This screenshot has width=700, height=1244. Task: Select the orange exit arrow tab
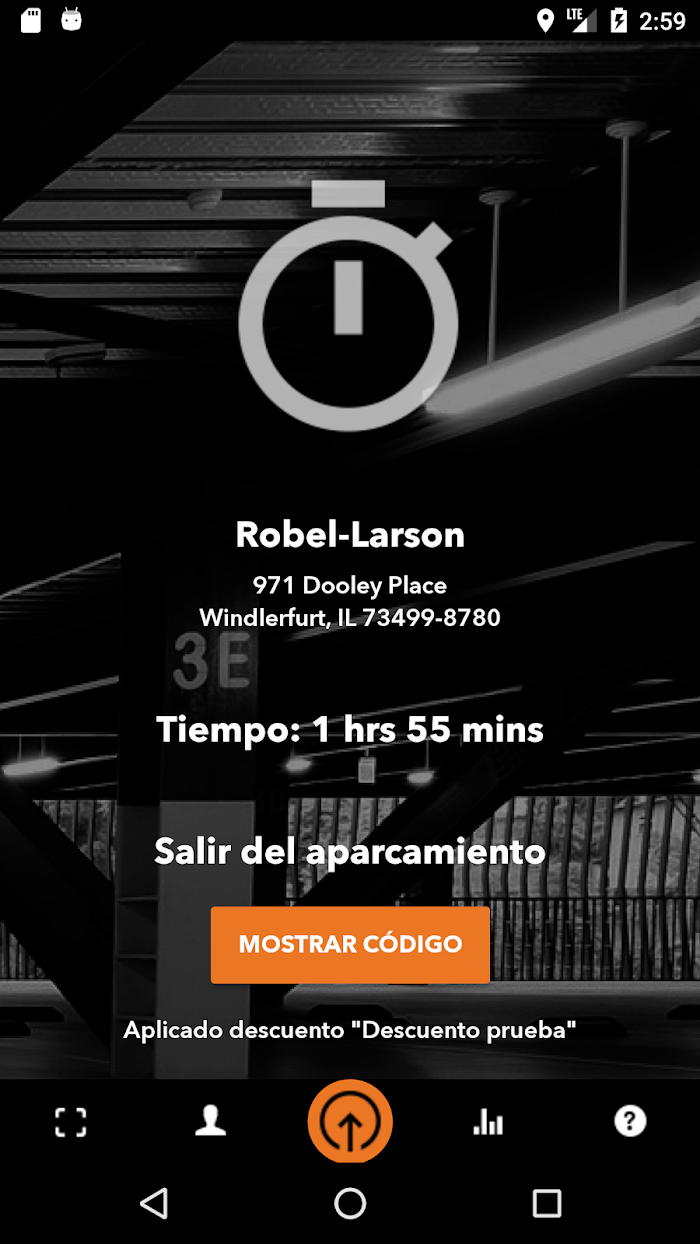pos(350,1122)
